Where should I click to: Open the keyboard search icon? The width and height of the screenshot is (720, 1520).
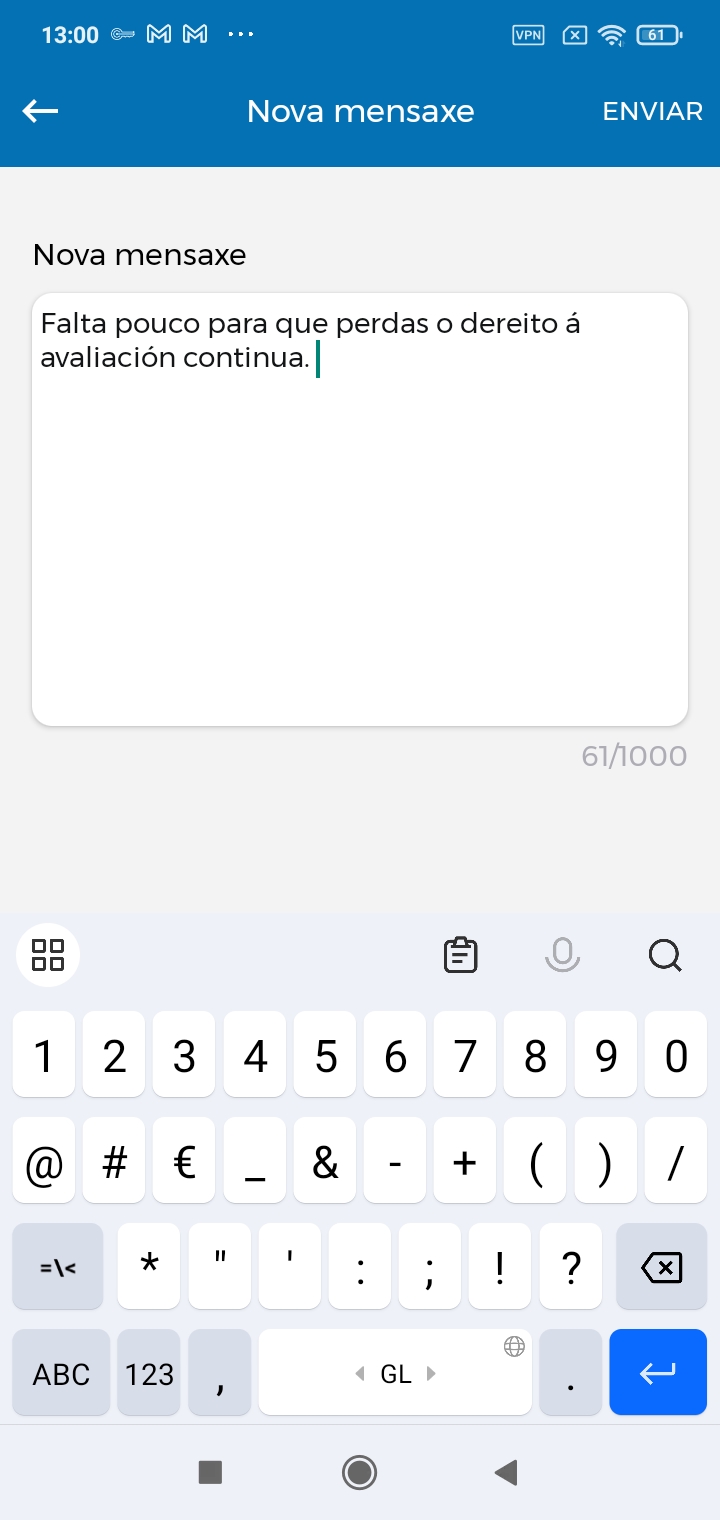pyautogui.click(x=665, y=956)
